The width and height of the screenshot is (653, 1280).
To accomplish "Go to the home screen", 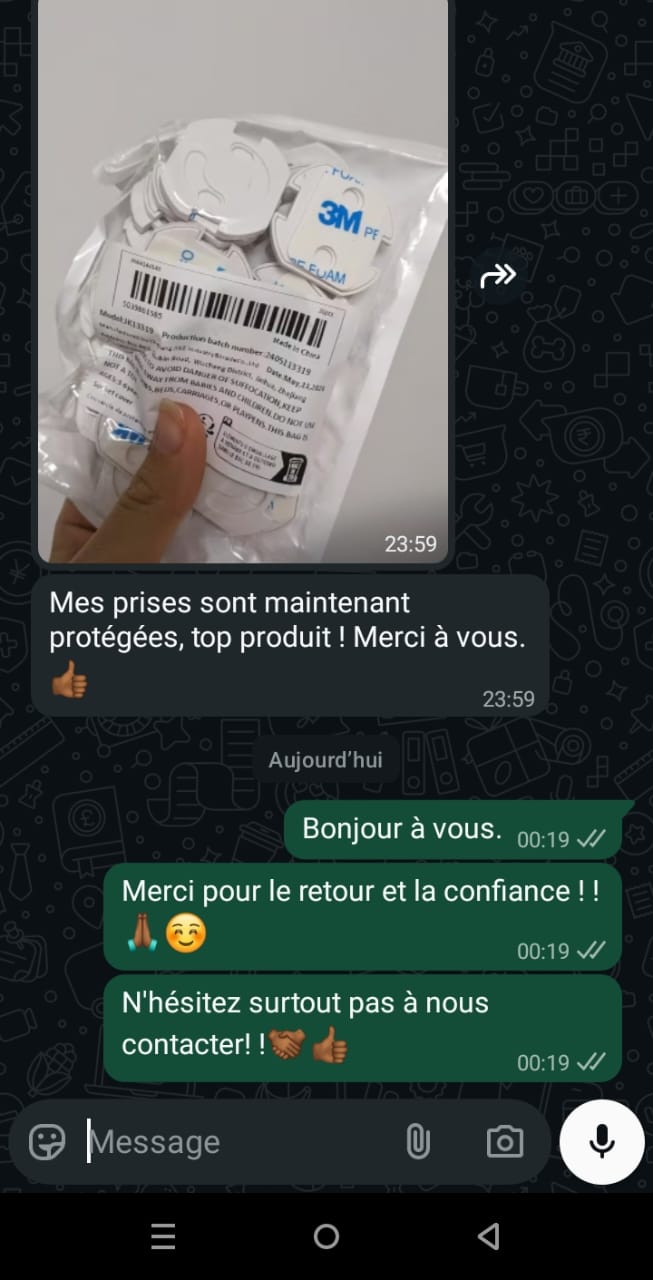I will click(326, 1237).
